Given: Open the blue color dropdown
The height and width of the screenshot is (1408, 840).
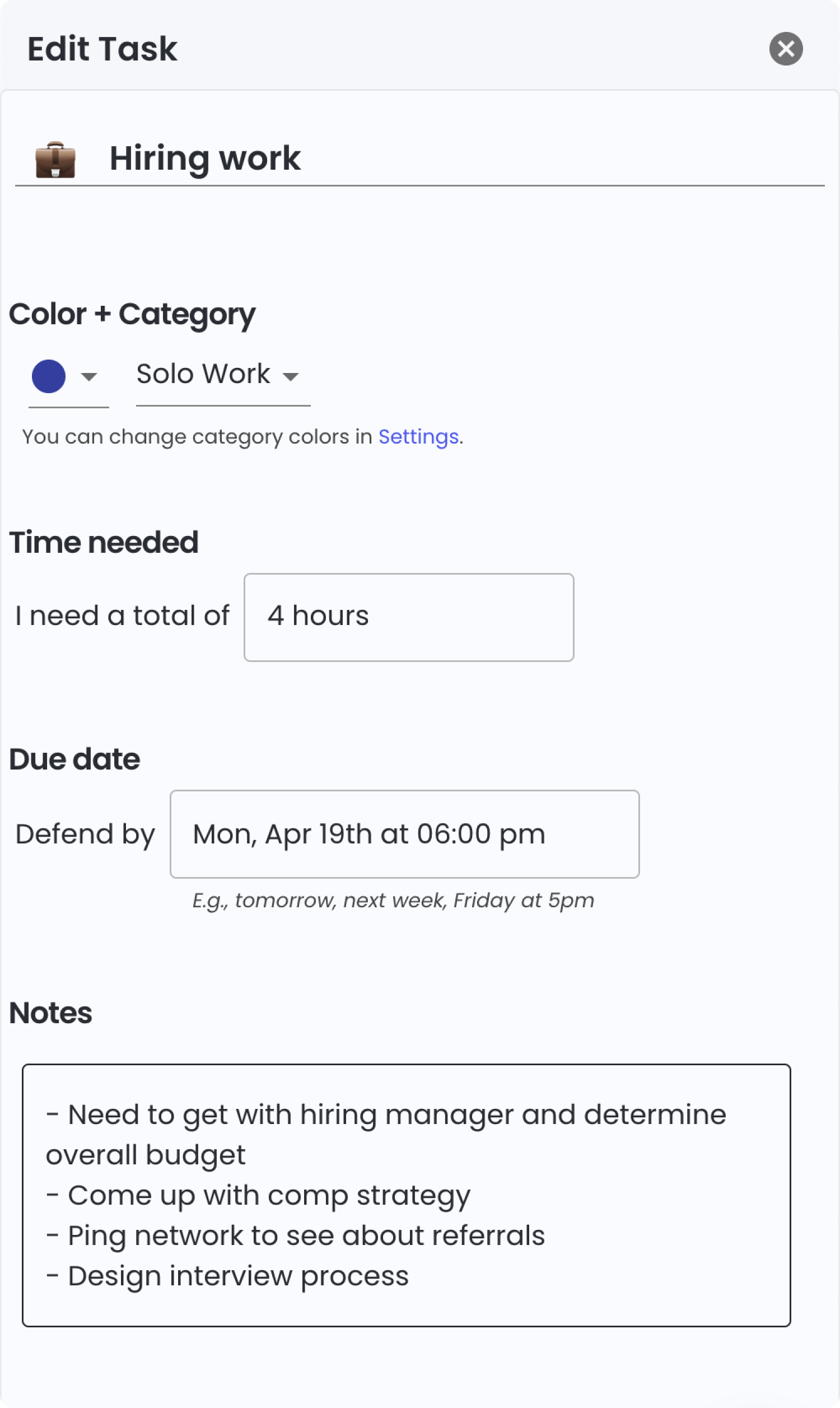Looking at the screenshot, I should click(68, 376).
